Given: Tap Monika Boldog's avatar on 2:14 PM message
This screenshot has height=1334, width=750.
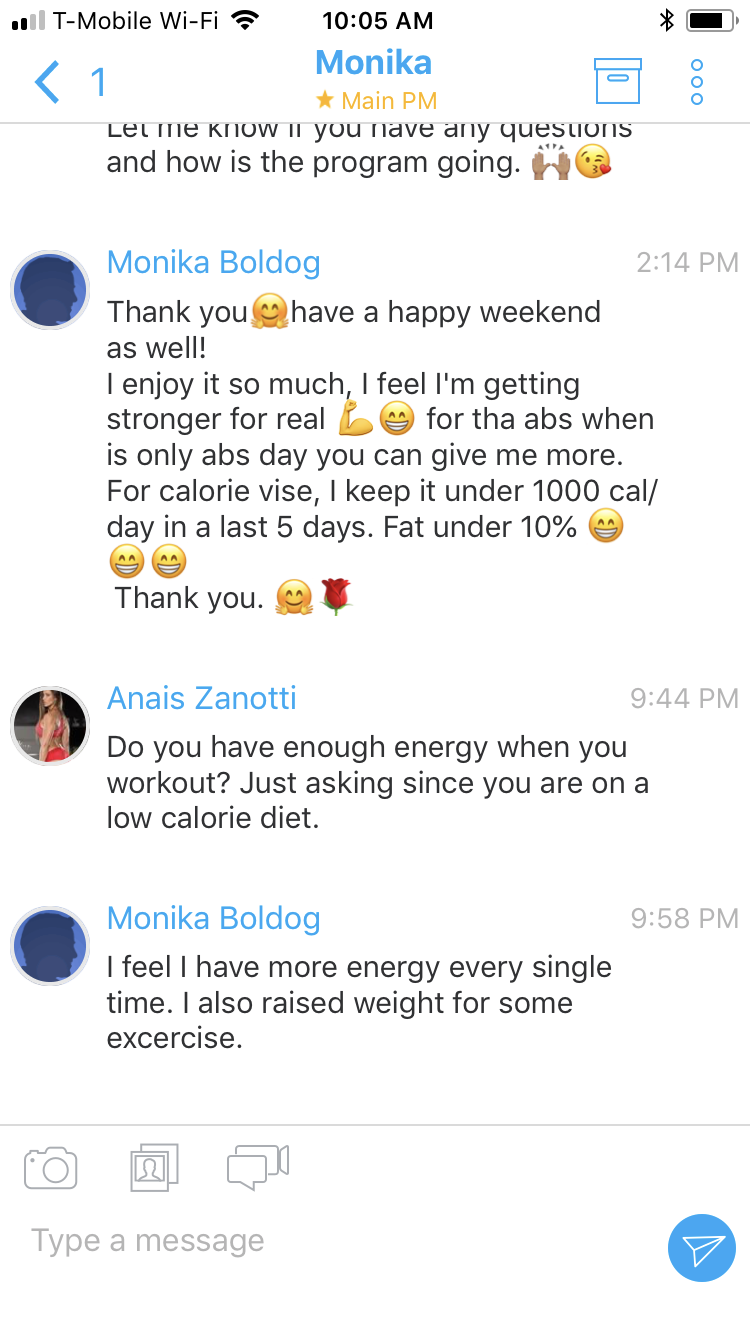Looking at the screenshot, I should pos(50,290).
